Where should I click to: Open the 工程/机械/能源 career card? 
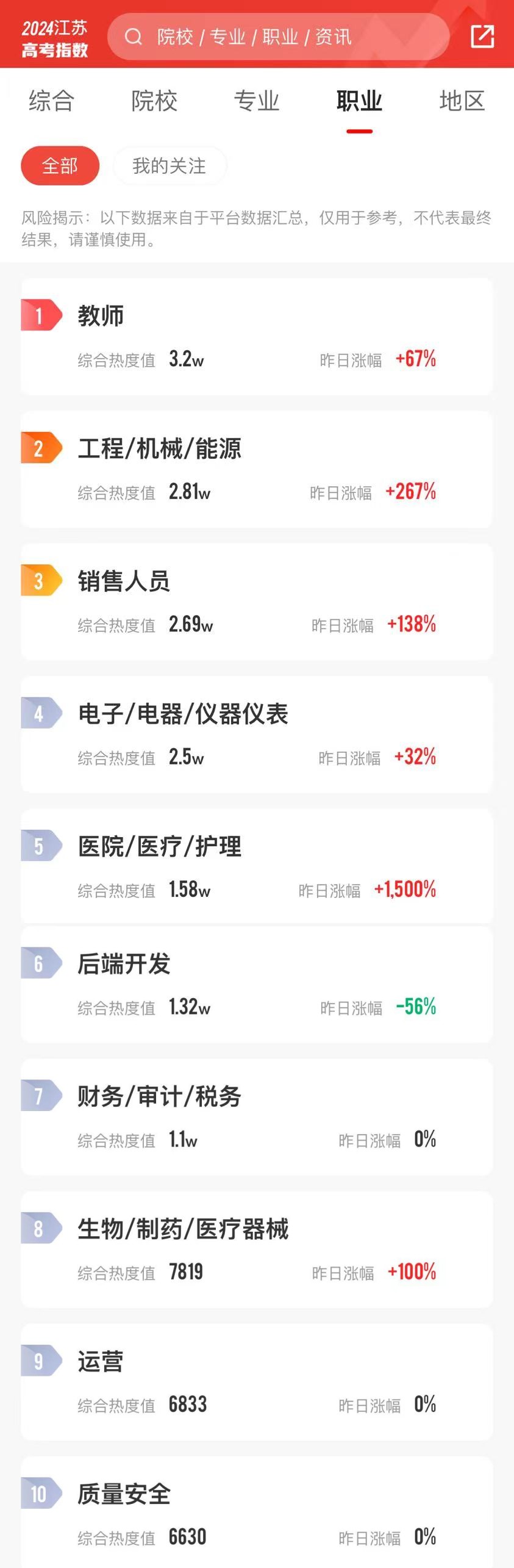(x=257, y=469)
